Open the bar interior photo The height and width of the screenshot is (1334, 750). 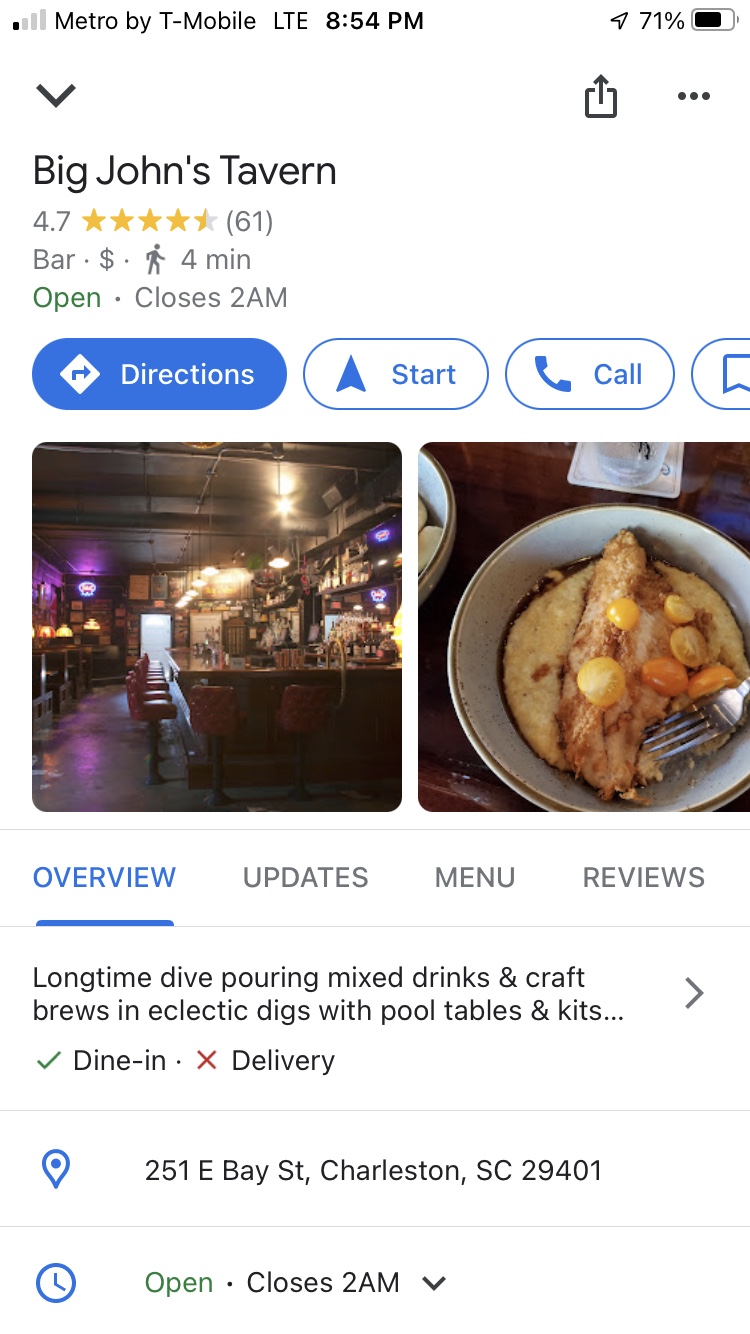pyautogui.click(x=217, y=626)
